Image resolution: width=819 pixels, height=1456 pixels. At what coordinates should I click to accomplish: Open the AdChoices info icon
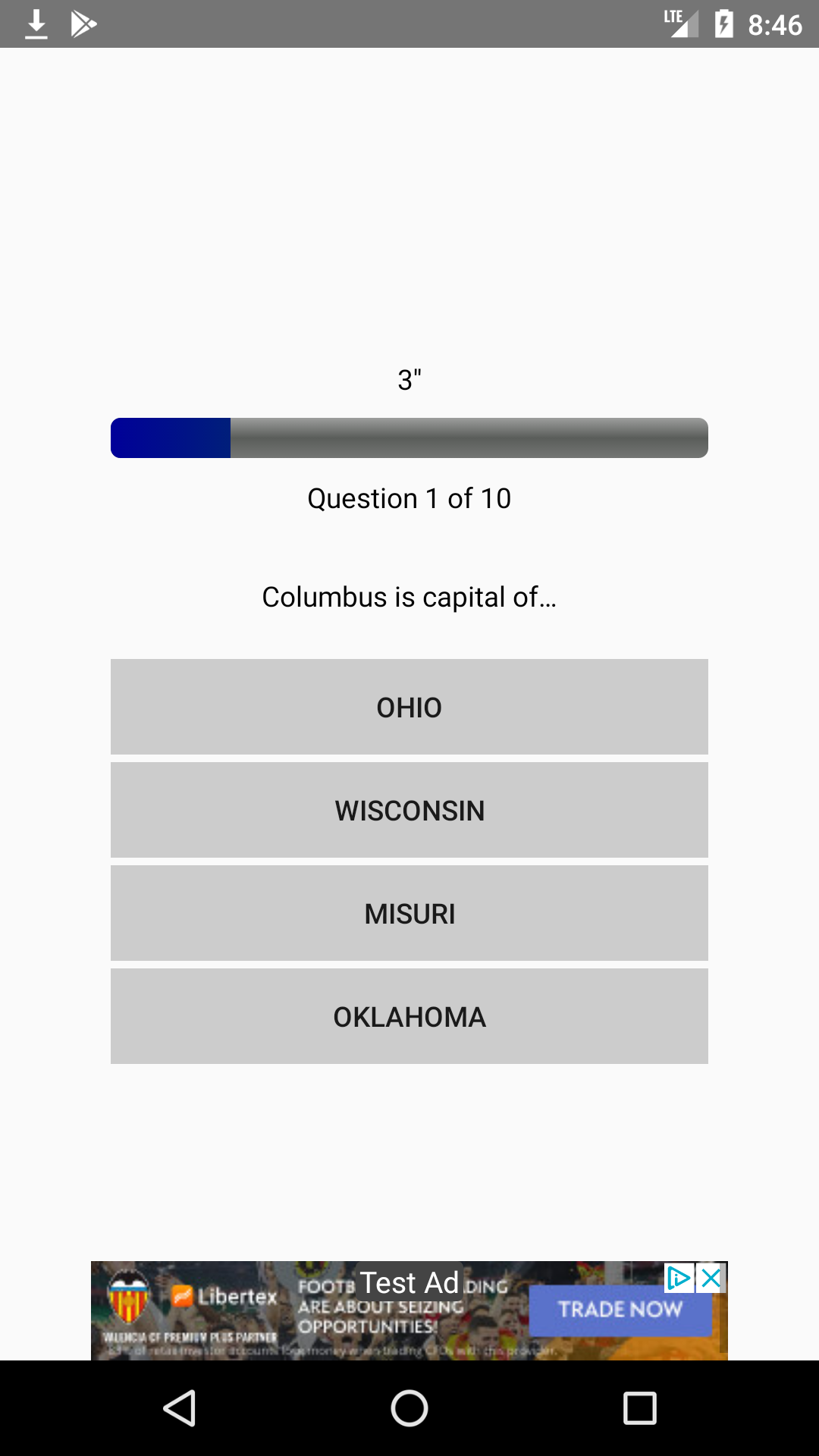[x=679, y=1278]
